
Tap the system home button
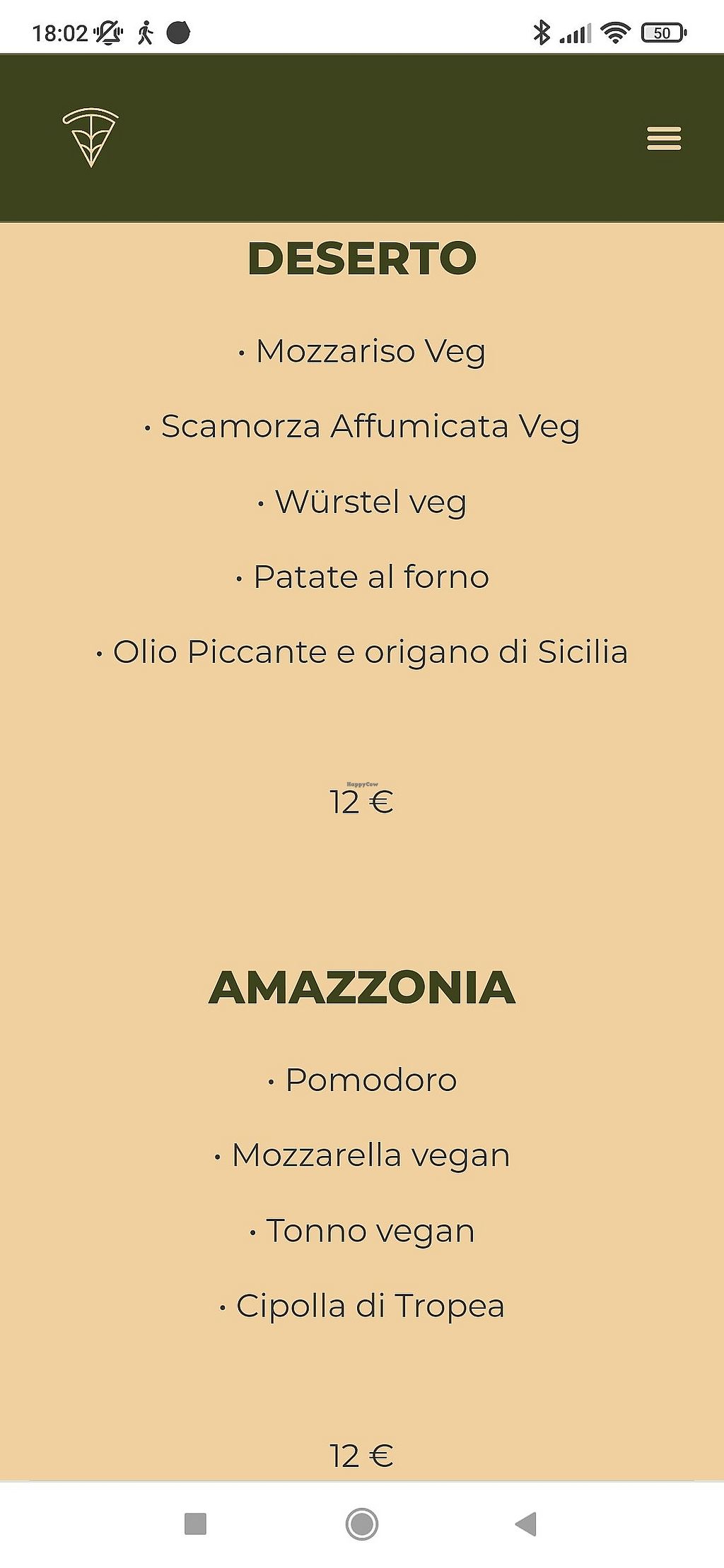(x=362, y=1523)
